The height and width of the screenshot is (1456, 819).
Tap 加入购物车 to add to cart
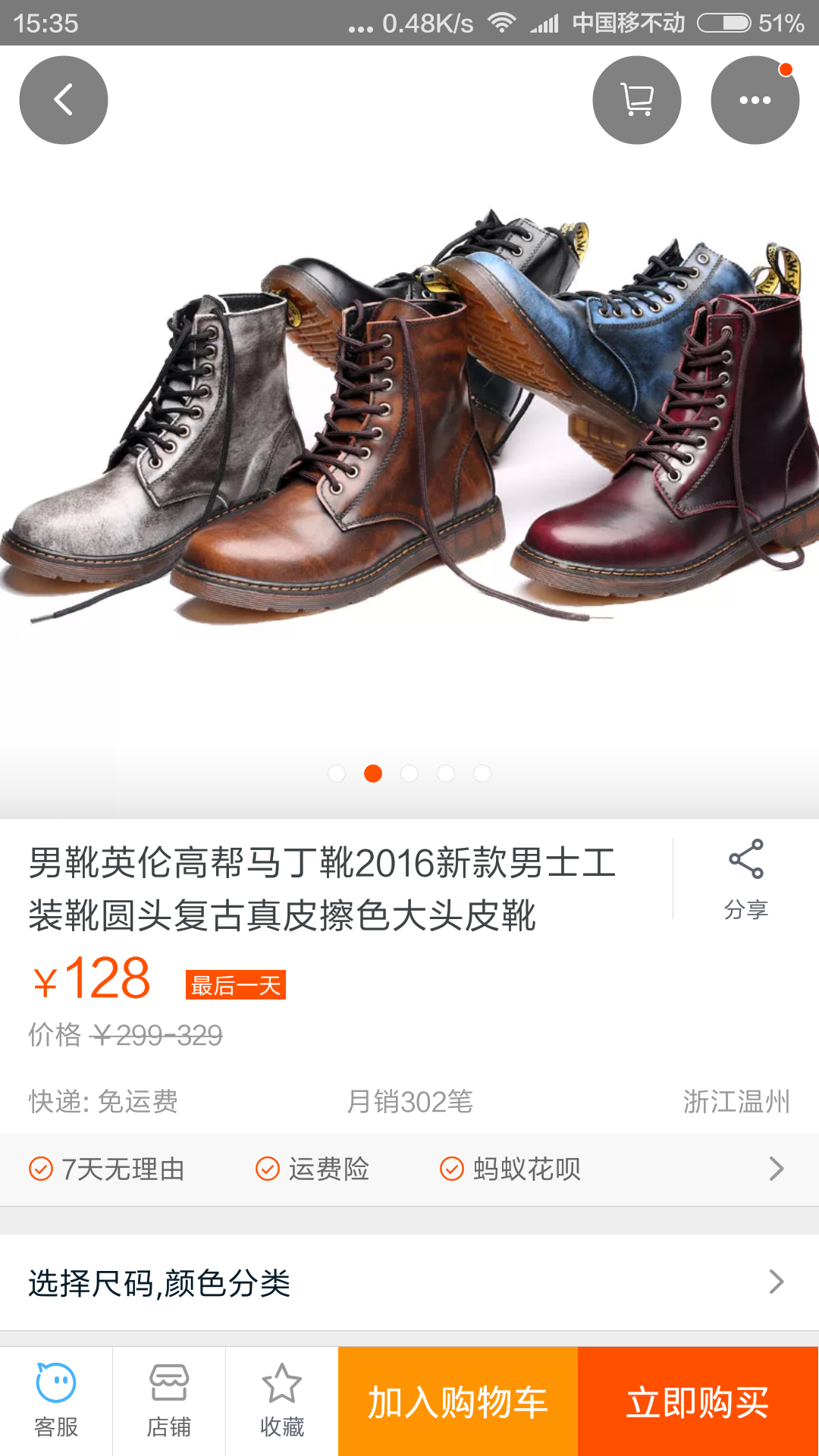coord(458,1401)
